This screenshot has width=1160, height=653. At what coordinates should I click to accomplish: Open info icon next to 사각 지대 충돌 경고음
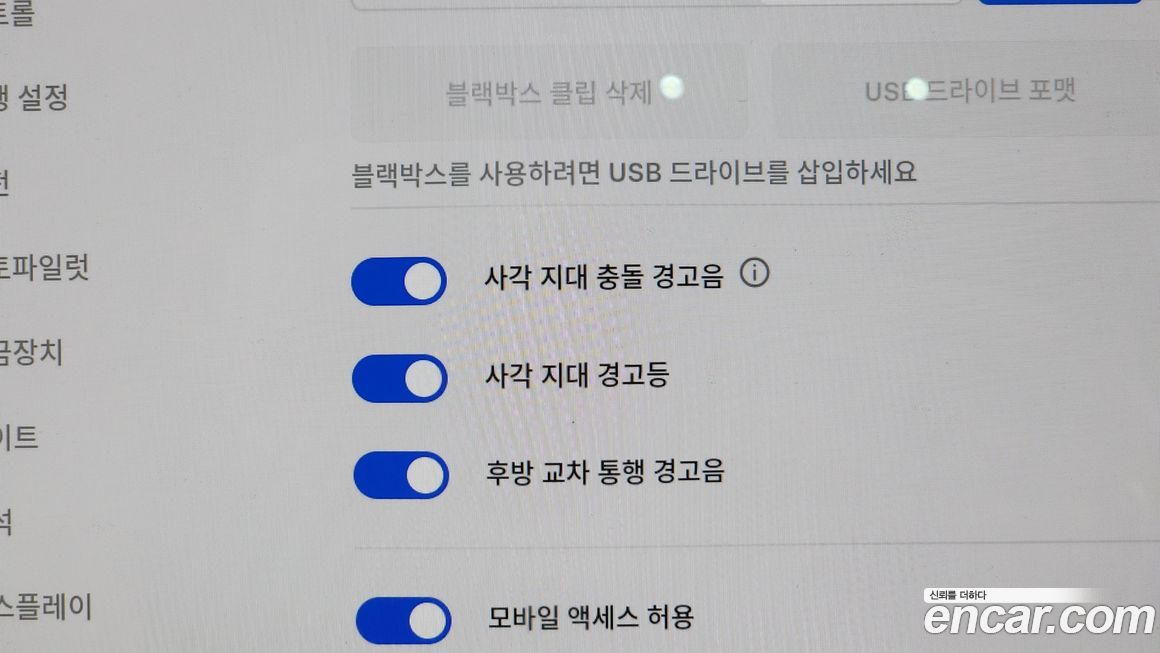(x=754, y=273)
